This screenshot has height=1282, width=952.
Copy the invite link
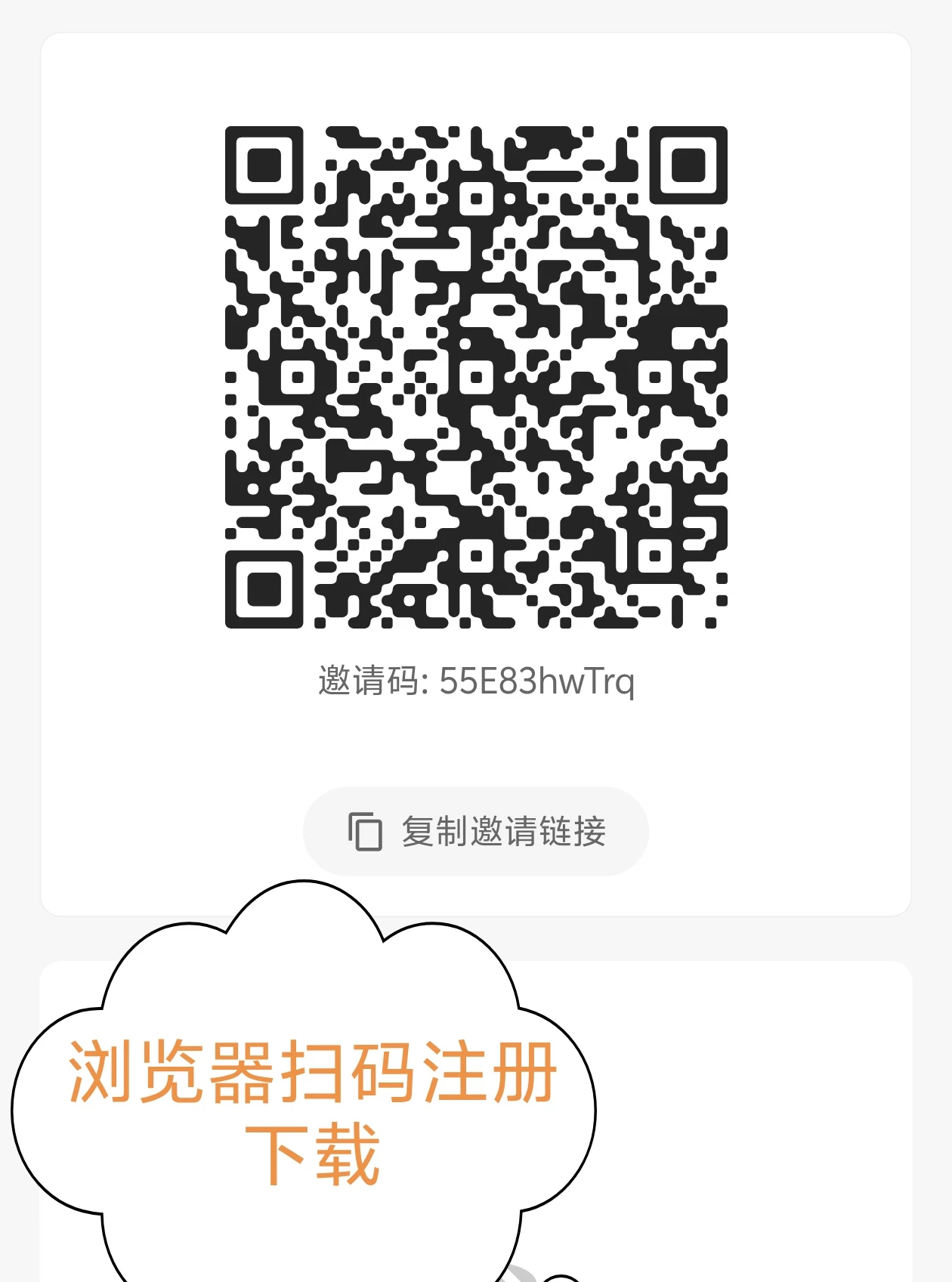point(476,832)
